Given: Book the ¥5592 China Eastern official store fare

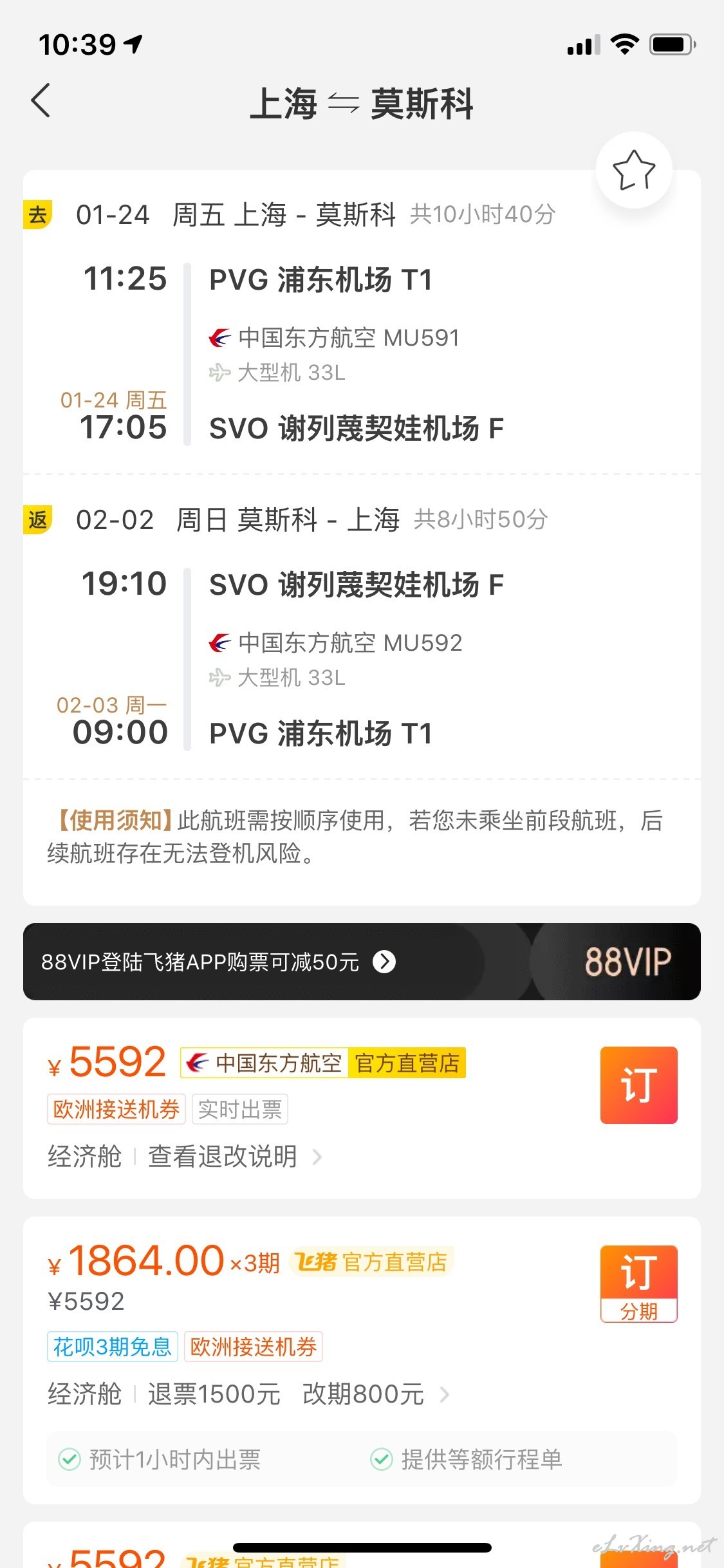Looking at the screenshot, I should pos(638,1085).
